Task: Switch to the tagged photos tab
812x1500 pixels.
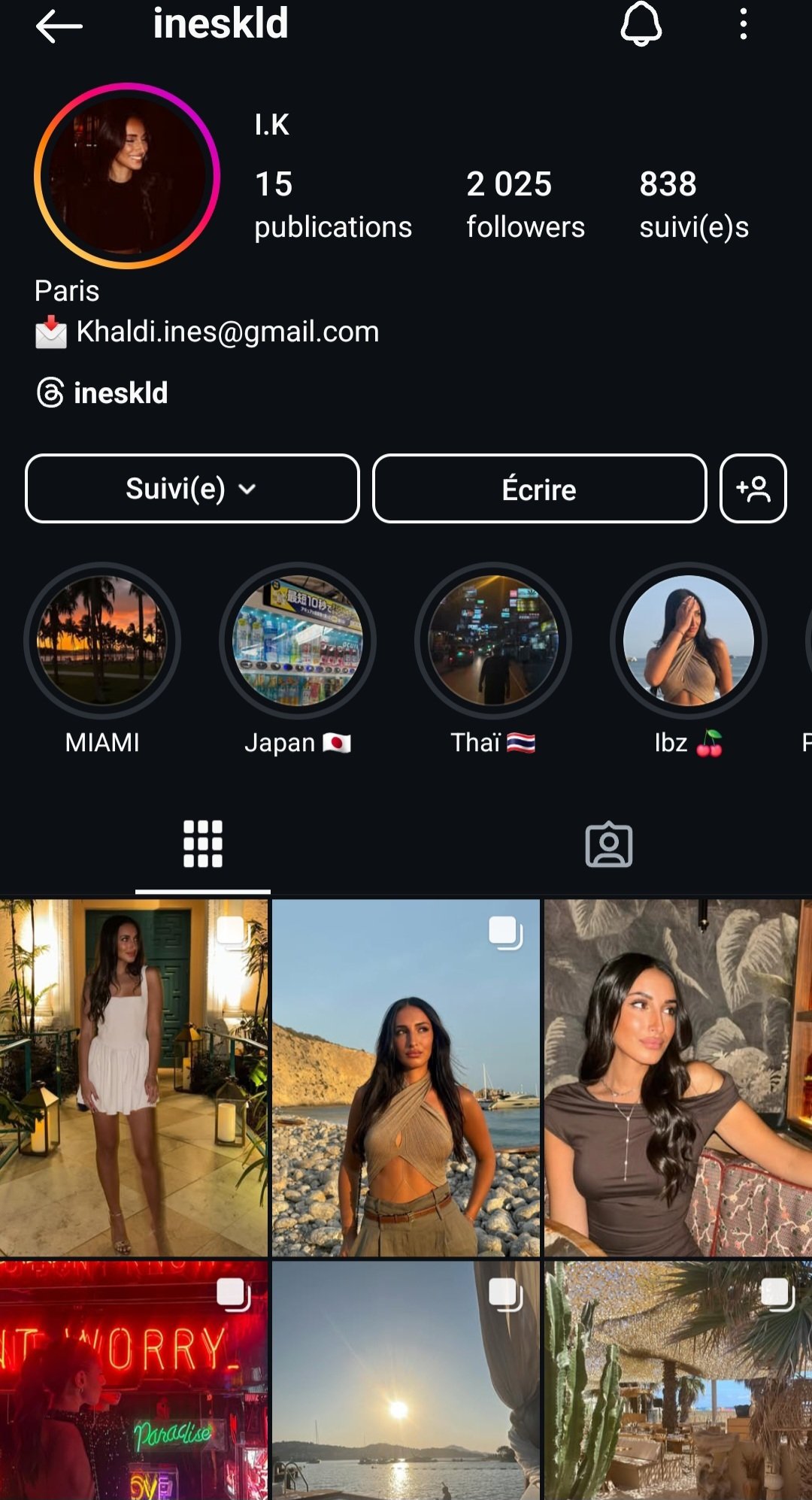Action: click(609, 844)
